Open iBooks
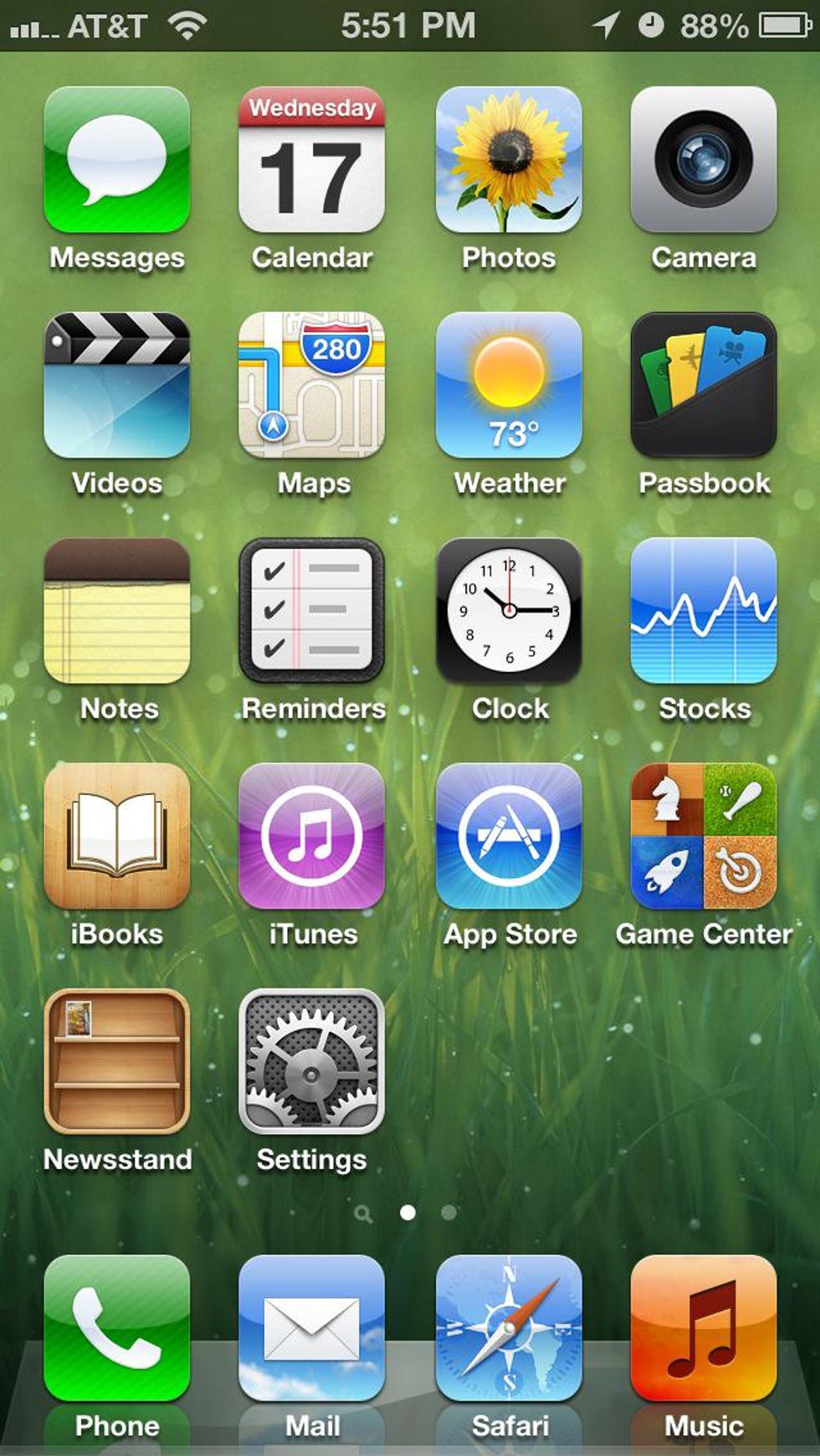 (x=117, y=836)
